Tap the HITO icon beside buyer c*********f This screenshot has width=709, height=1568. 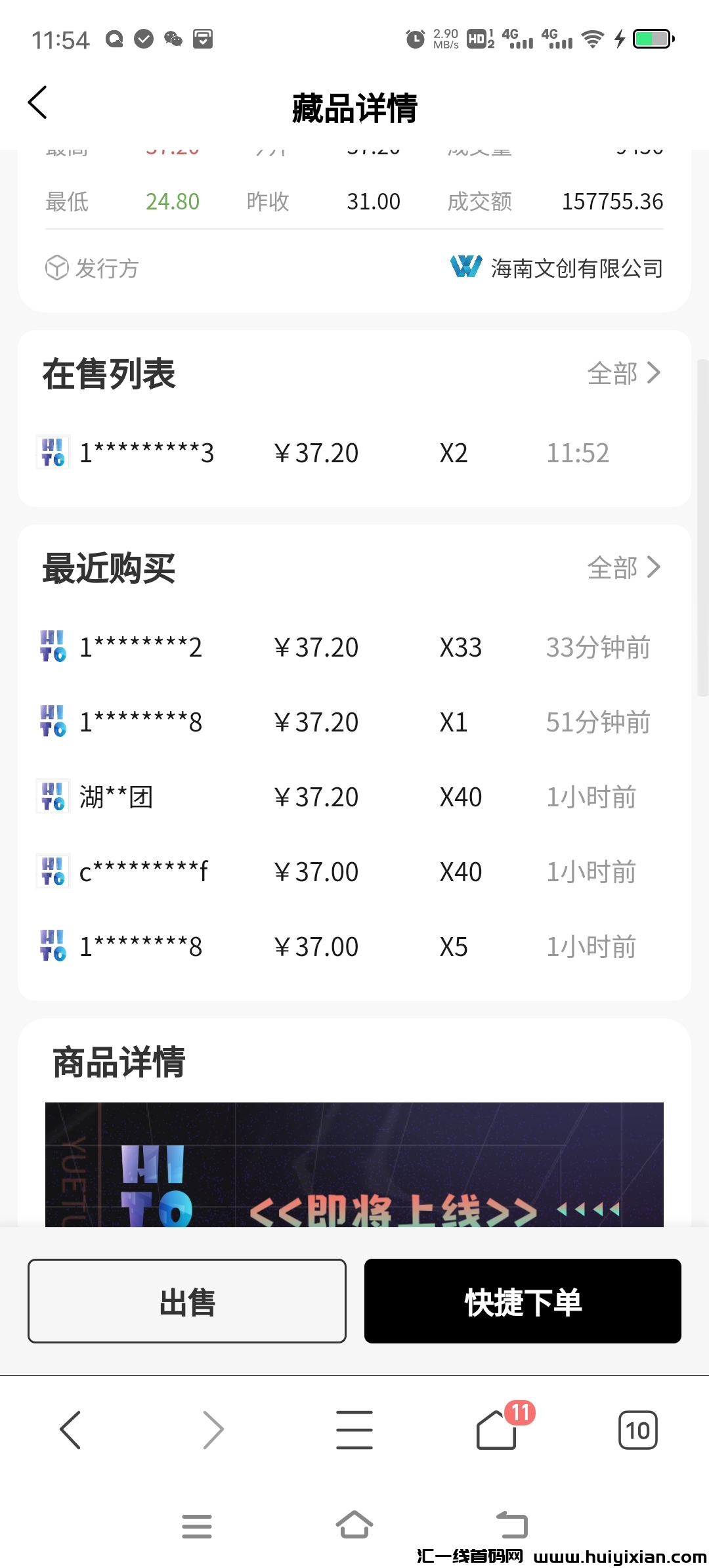click(53, 871)
